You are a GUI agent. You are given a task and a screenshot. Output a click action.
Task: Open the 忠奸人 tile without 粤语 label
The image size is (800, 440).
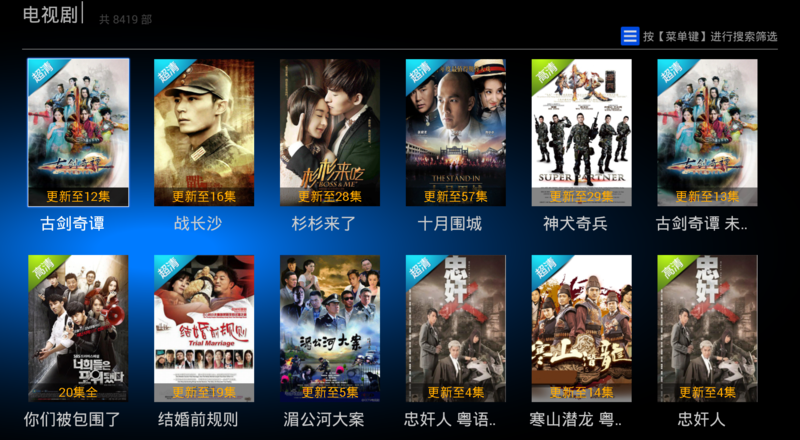pyautogui.click(x=707, y=328)
